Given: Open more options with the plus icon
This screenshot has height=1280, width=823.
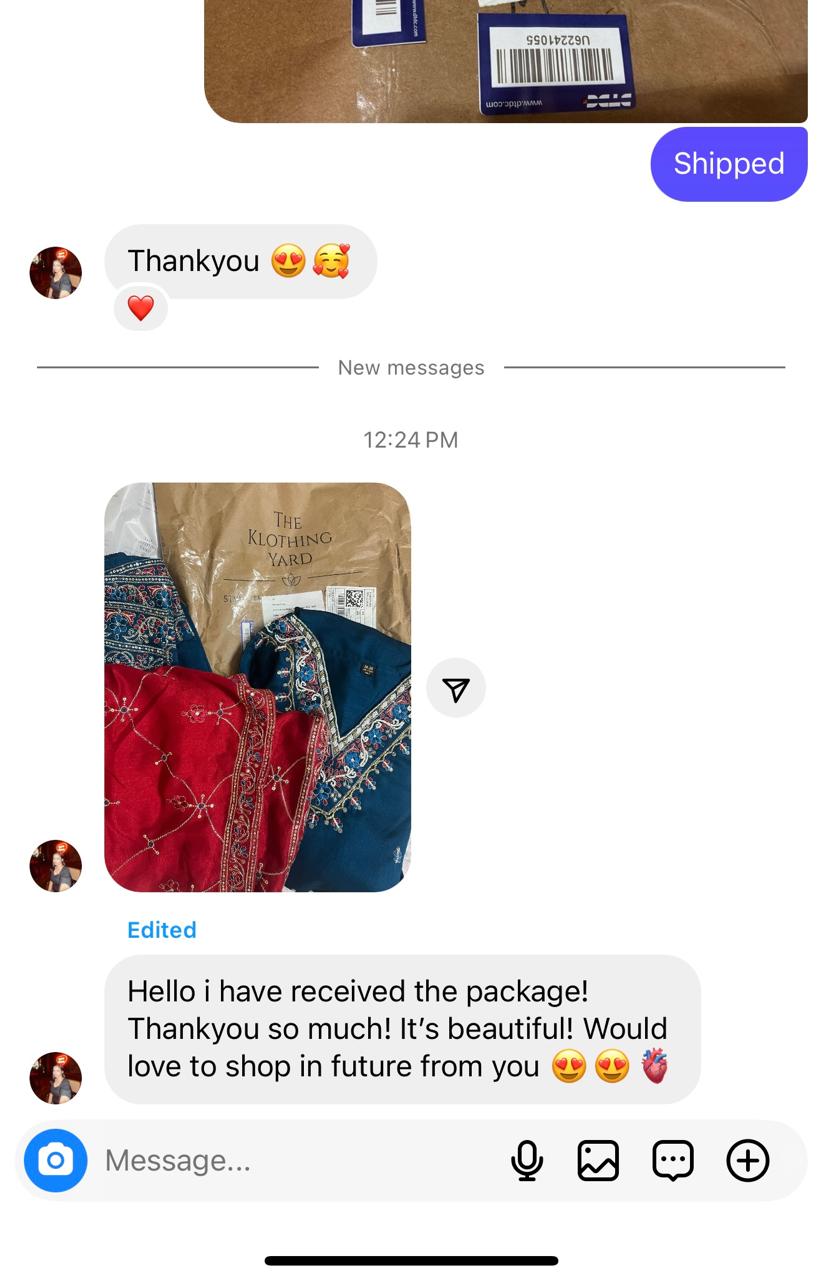Looking at the screenshot, I should coord(748,1160).
